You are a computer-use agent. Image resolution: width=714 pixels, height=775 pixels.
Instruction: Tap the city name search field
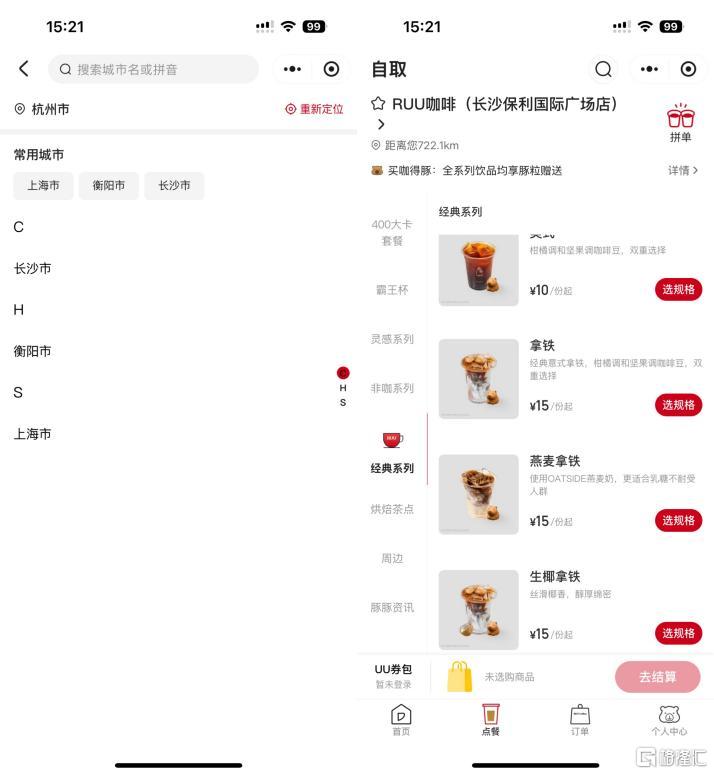155,69
